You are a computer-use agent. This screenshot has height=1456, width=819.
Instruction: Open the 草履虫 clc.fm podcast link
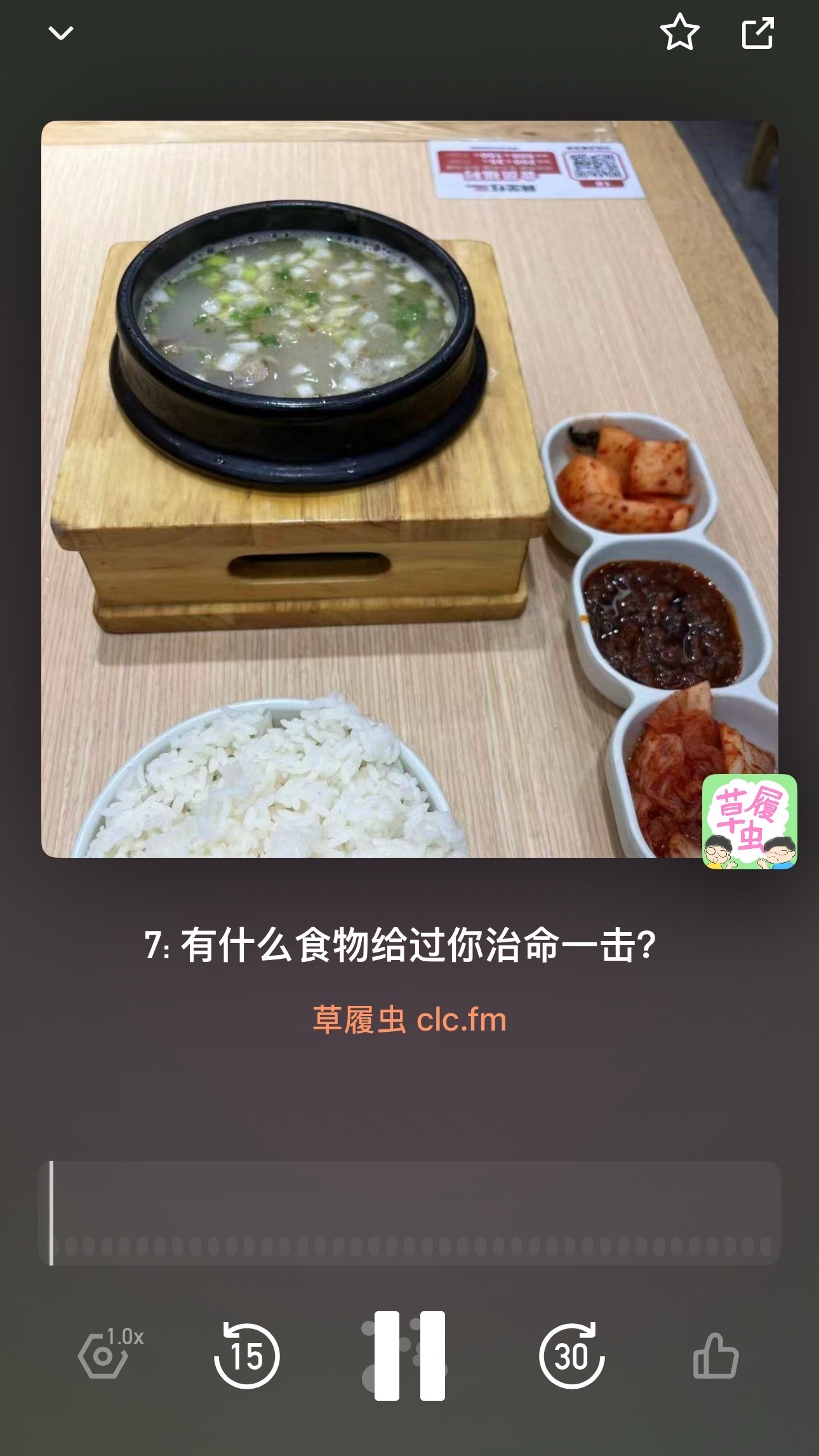409,1020
